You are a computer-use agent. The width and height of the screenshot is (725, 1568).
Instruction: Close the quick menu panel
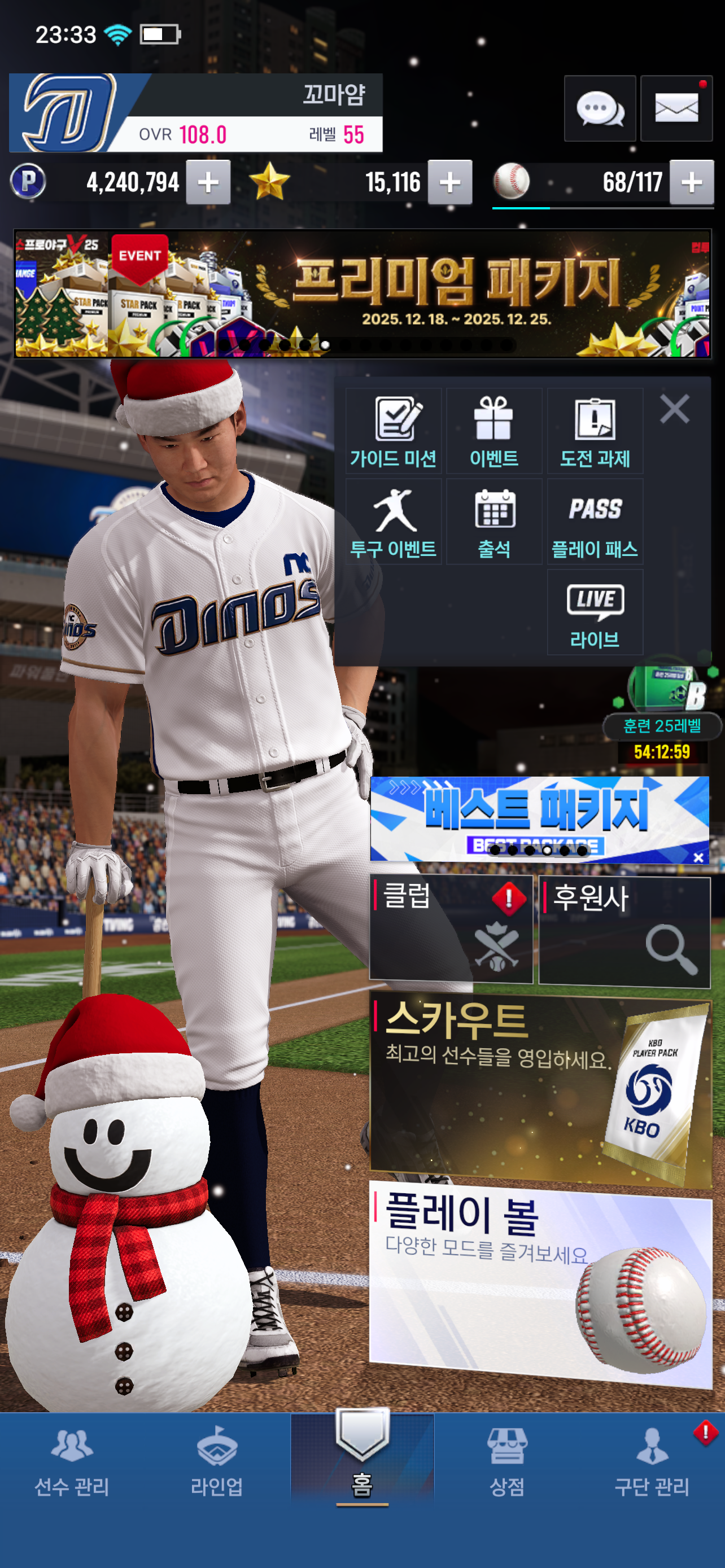[675, 409]
